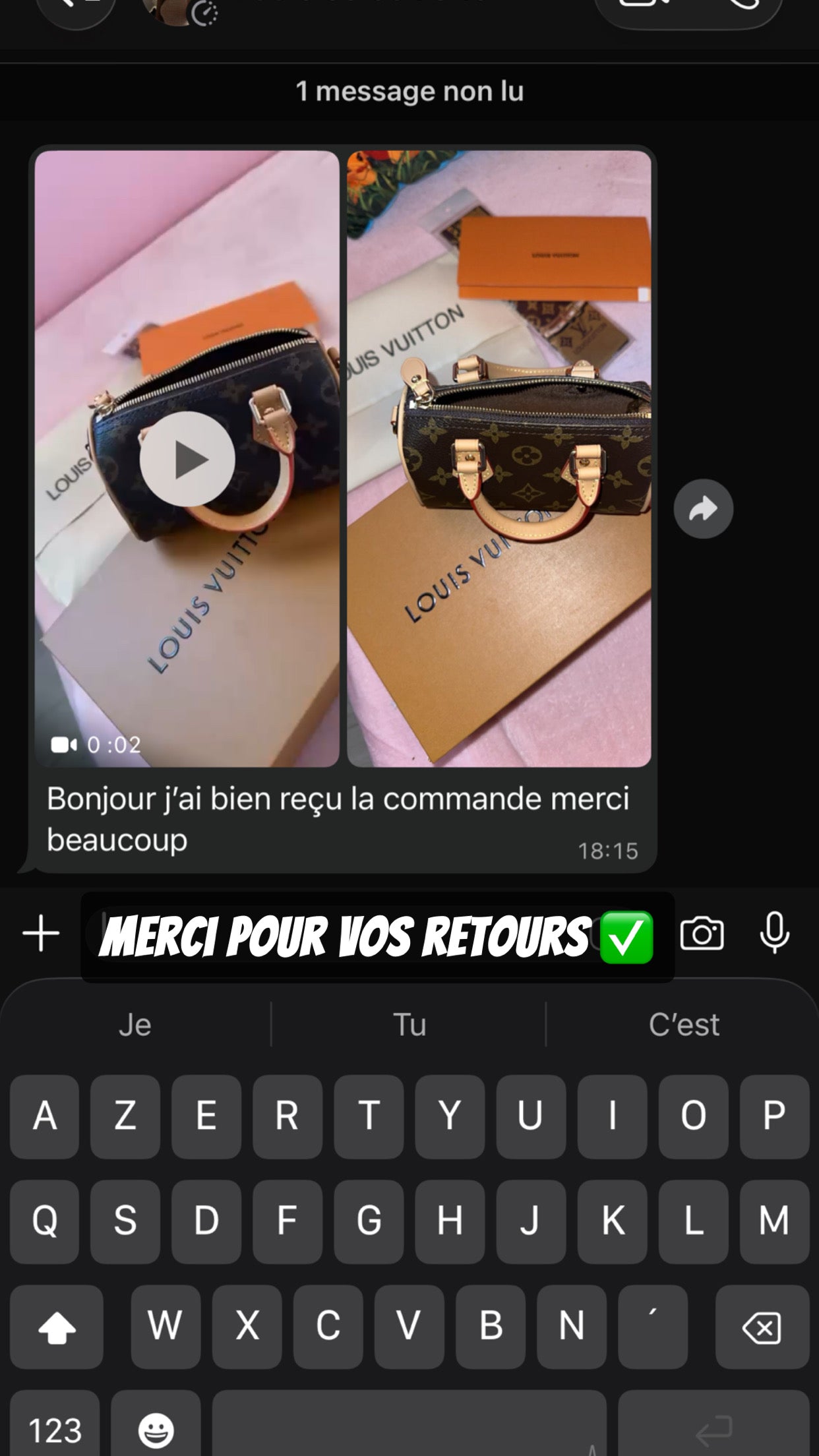Open the camera from the message bar
The image size is (819, 1456).
702,934
